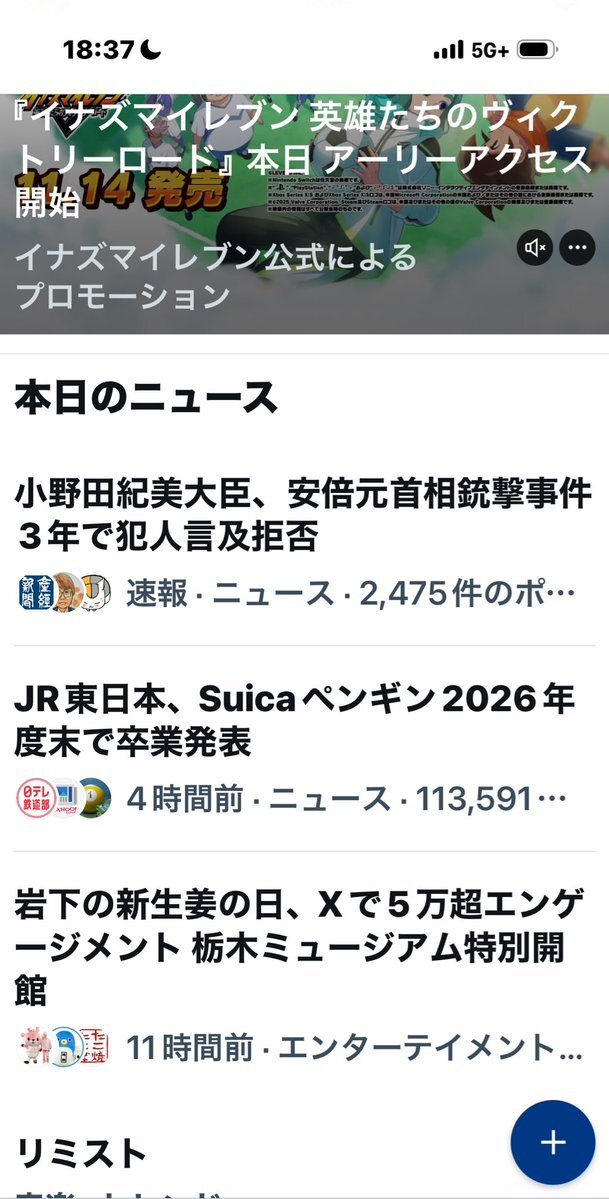Open the promo's three-dot overflow menu
The image size is (609, 1199).
pos(577,248)
